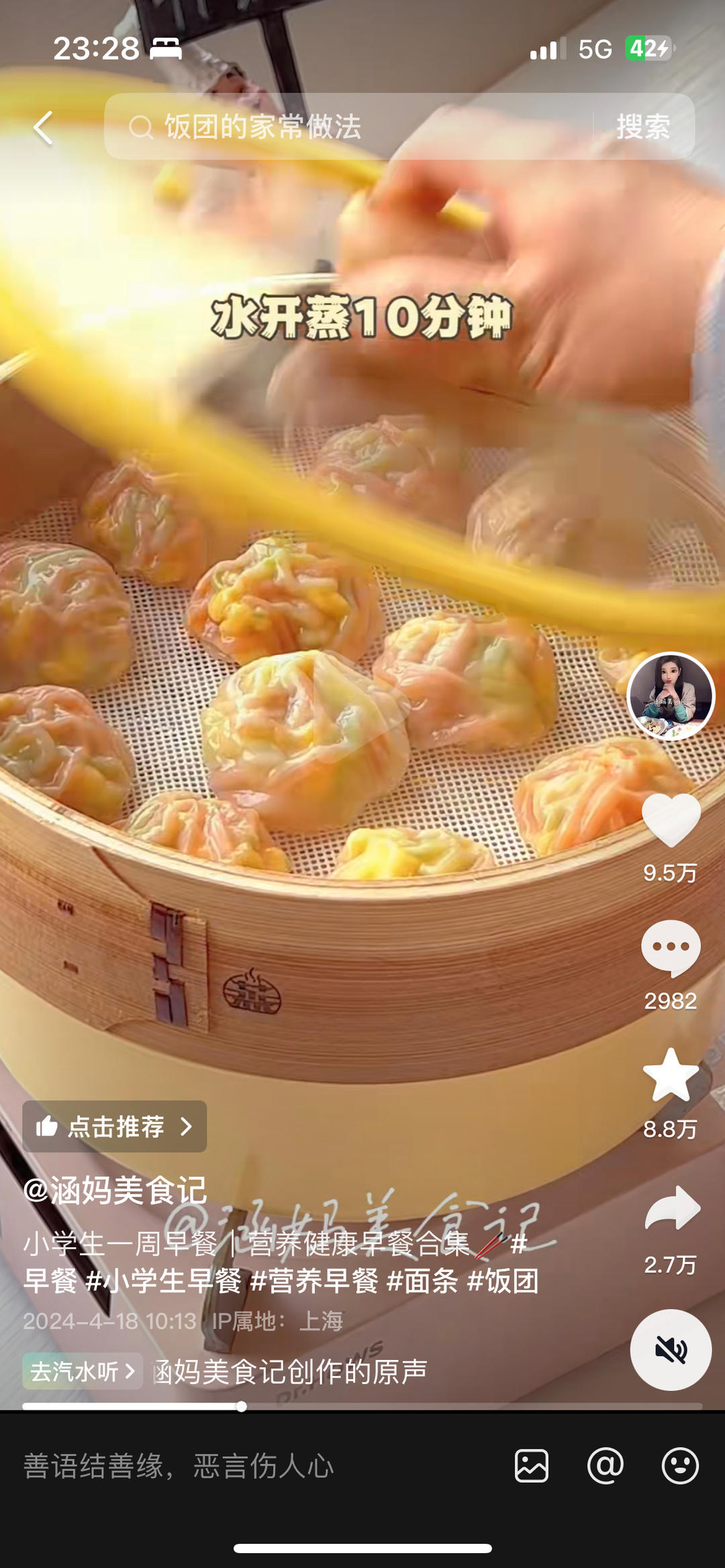Open the @涵妈美食记 username link
This screenshot has height=1568, width=725.
pyautogui.click(x=115, y=1191)
